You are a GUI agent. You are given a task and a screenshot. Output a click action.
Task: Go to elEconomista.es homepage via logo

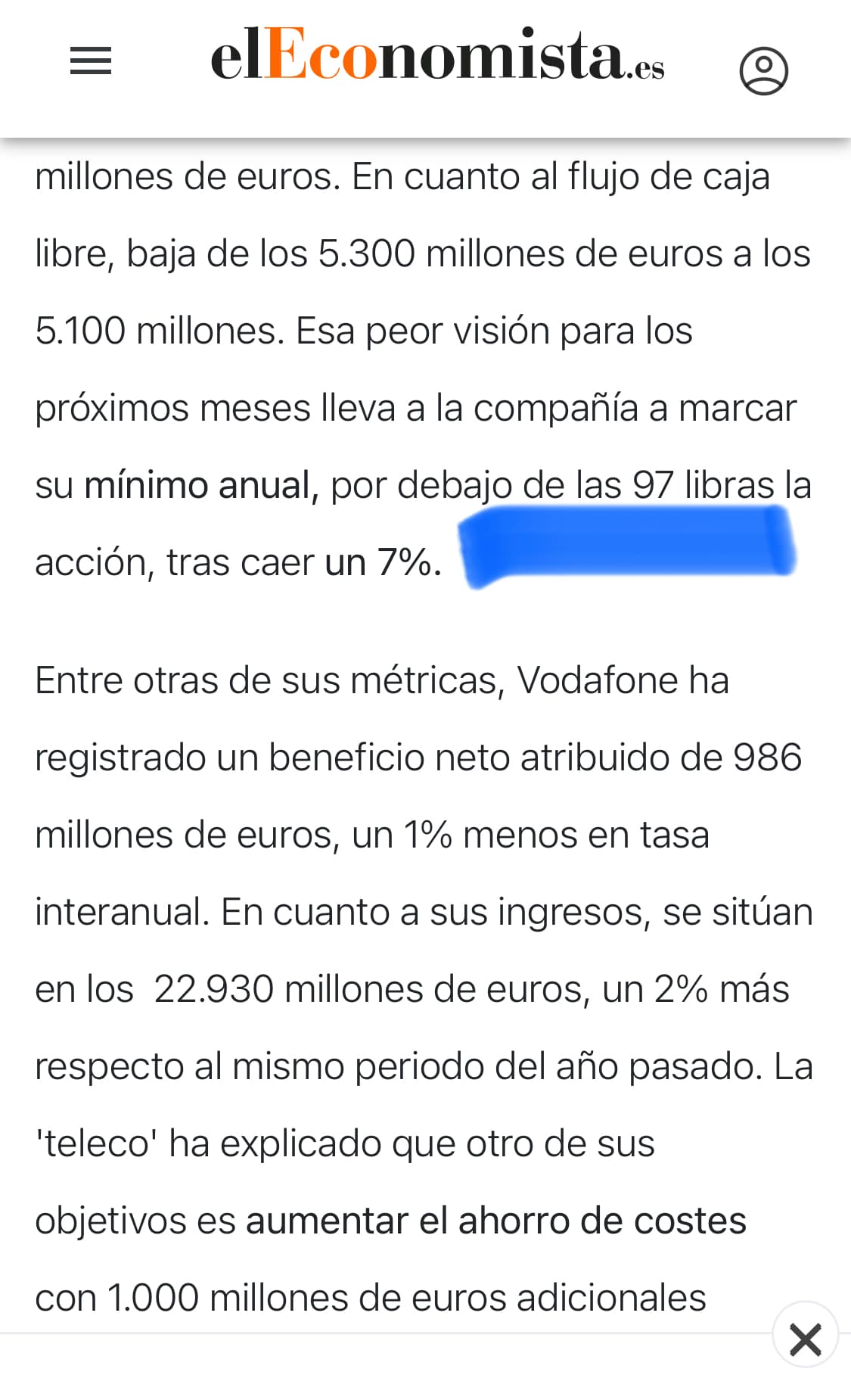click(x=437, y=57)
